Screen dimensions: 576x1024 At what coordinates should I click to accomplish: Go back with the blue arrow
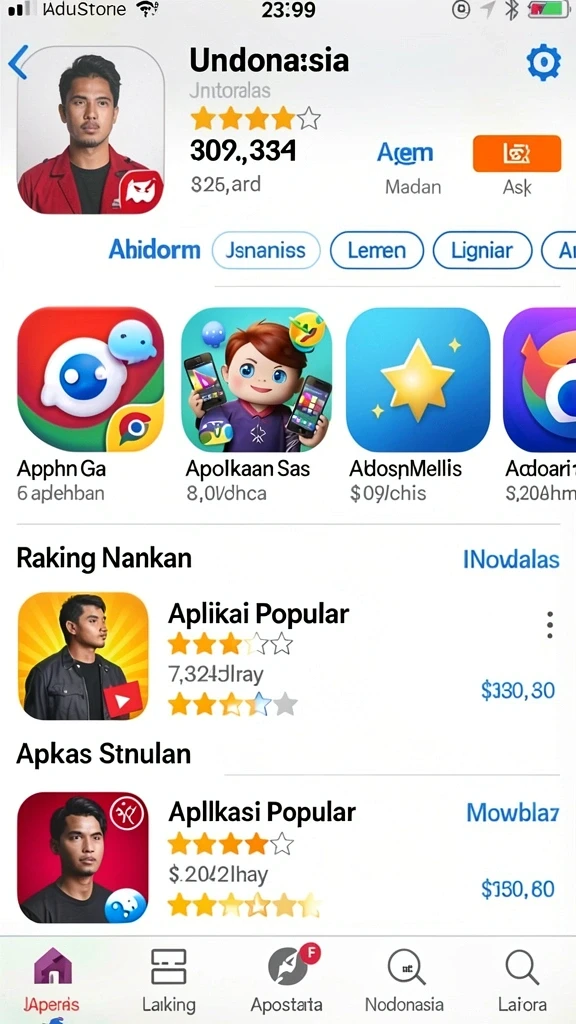click(x=18, y=63)
